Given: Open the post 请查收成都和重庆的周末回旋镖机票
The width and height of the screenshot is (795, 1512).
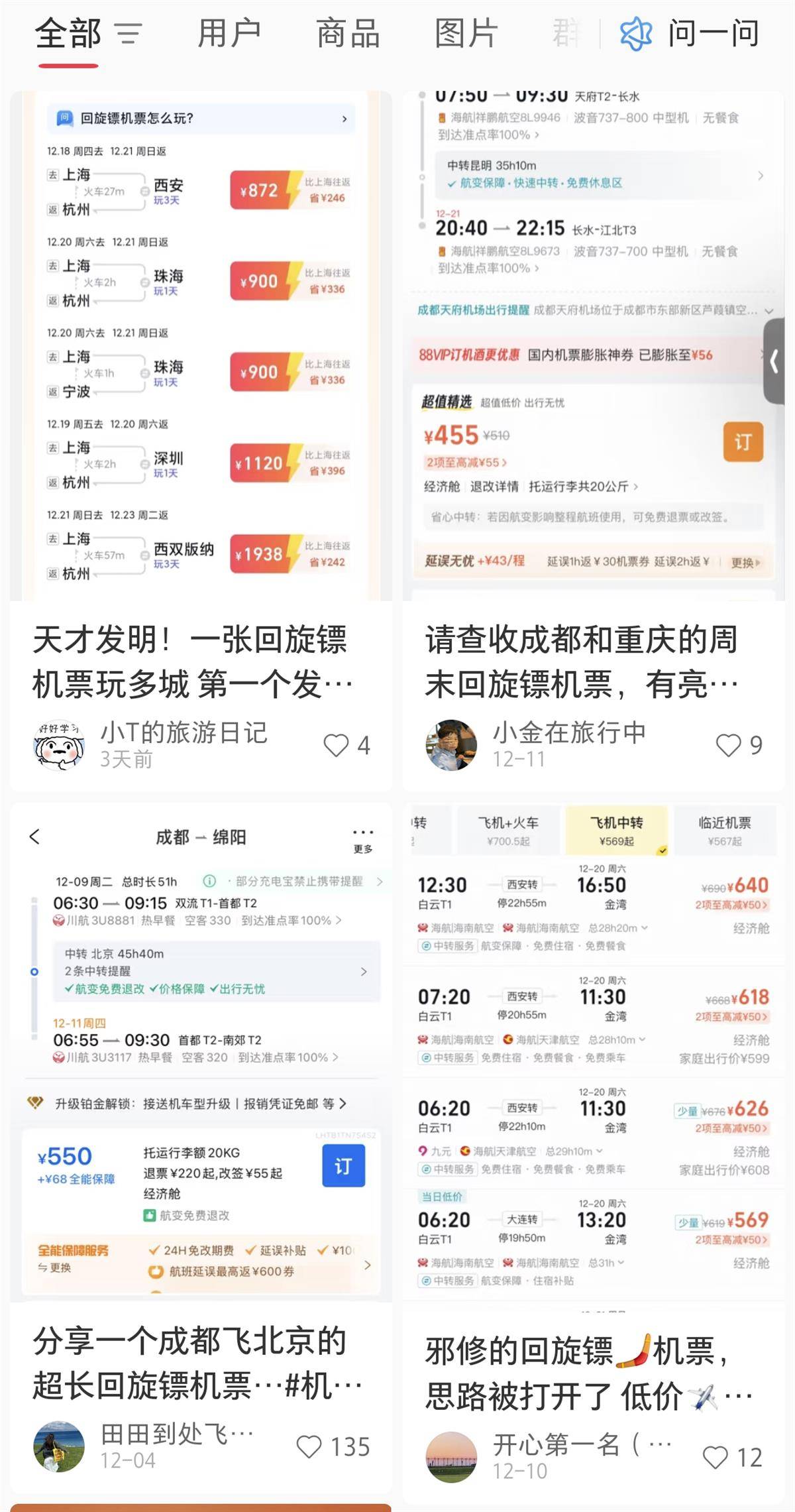Looking at the screenshot, I should [x=583, y=662].
